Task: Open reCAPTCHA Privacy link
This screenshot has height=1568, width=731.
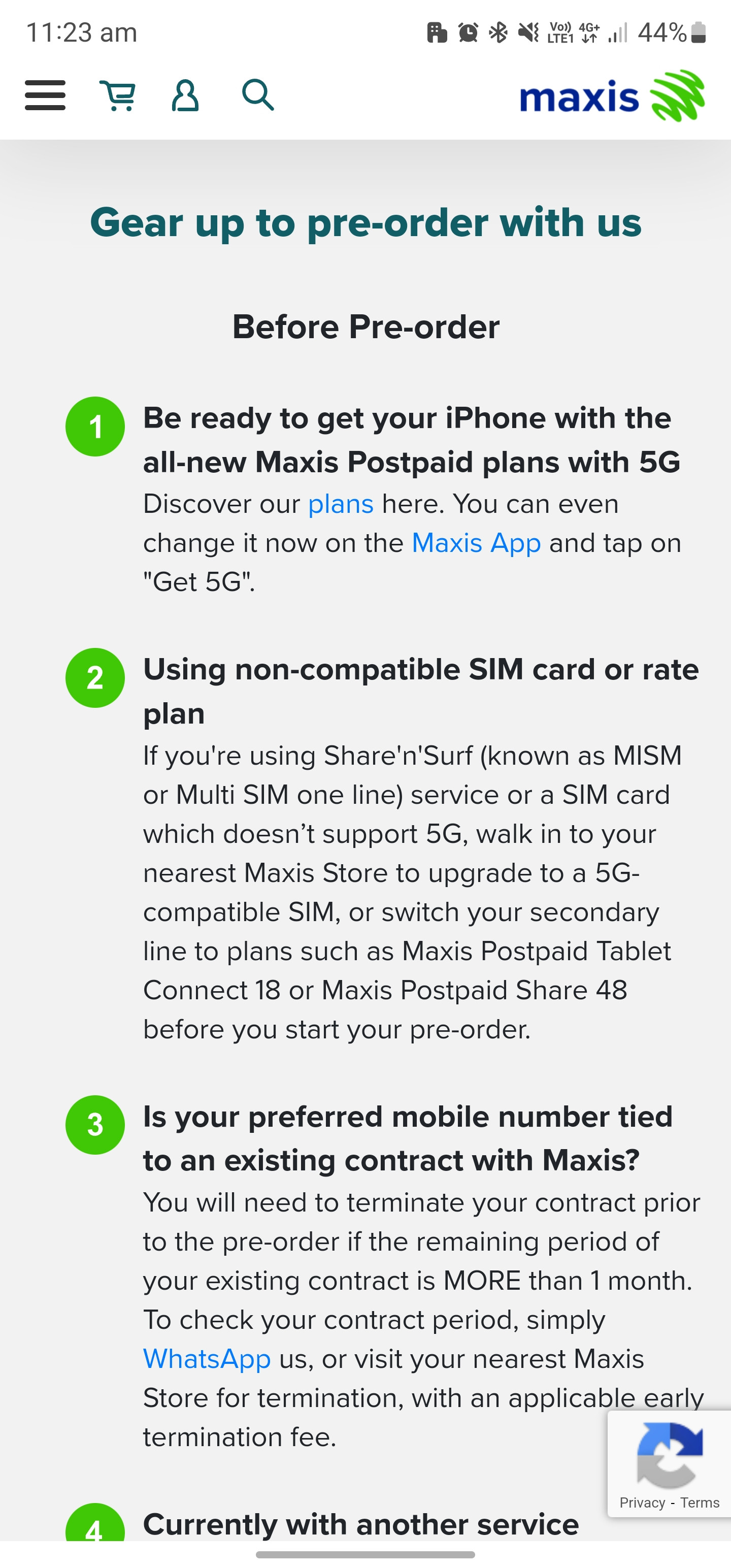Action: coord(642,1502)
